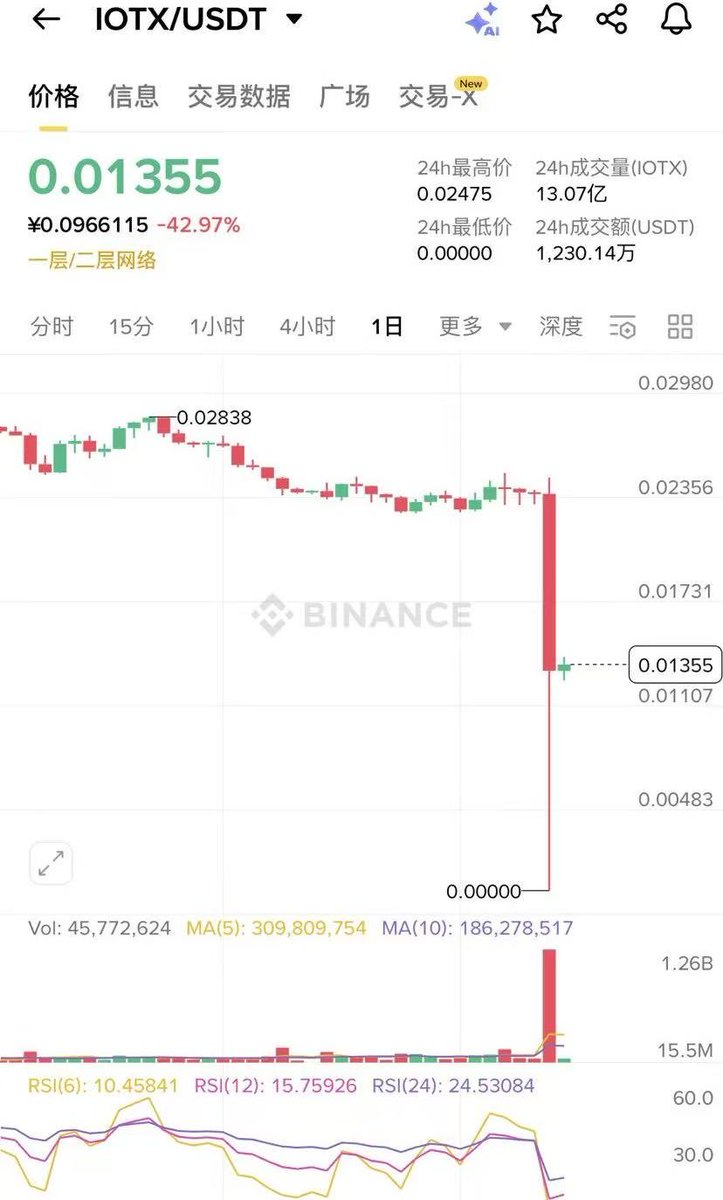Expand the chart to fullscreen
This screenshot has height=1200, width=723.
tap(50, 862)
